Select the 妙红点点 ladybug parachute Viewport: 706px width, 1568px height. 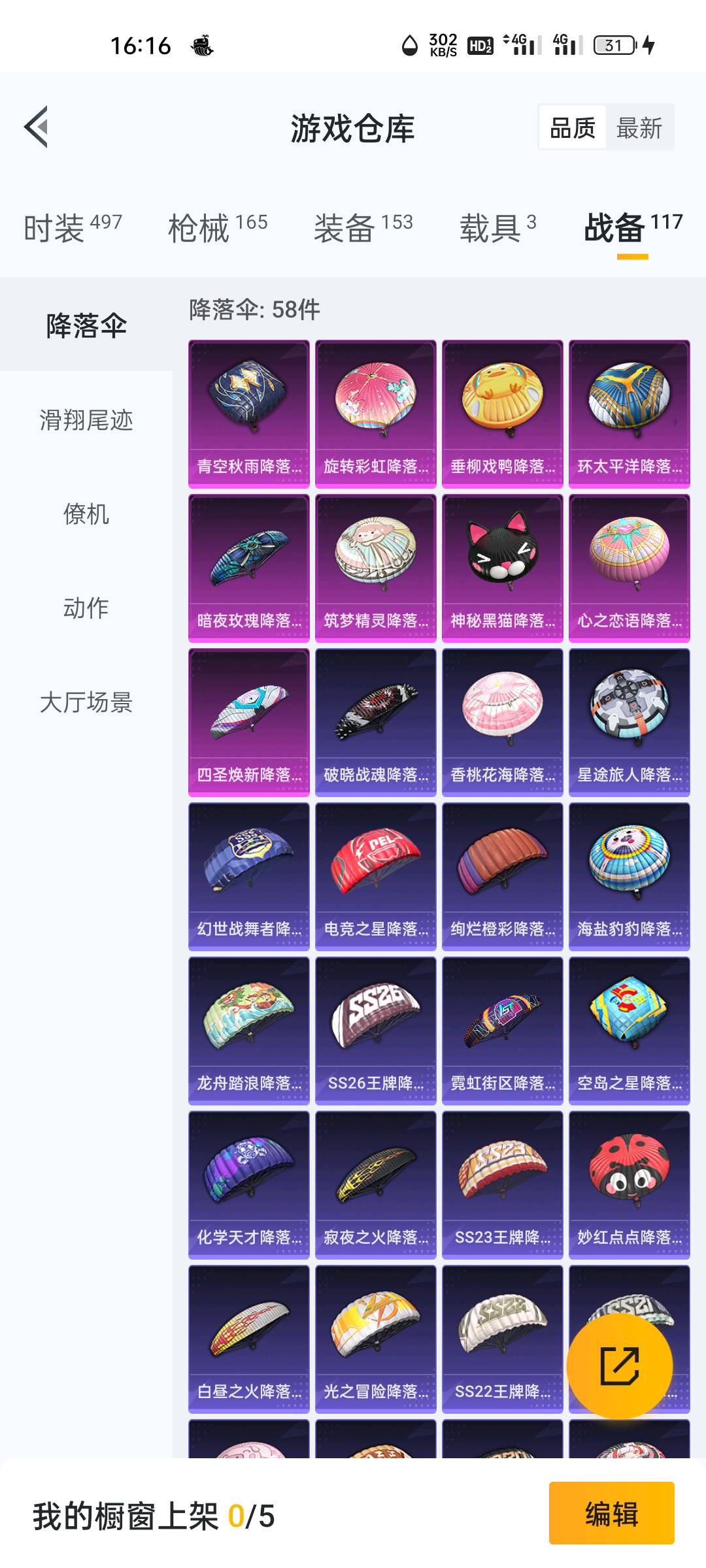[629, 1184]
